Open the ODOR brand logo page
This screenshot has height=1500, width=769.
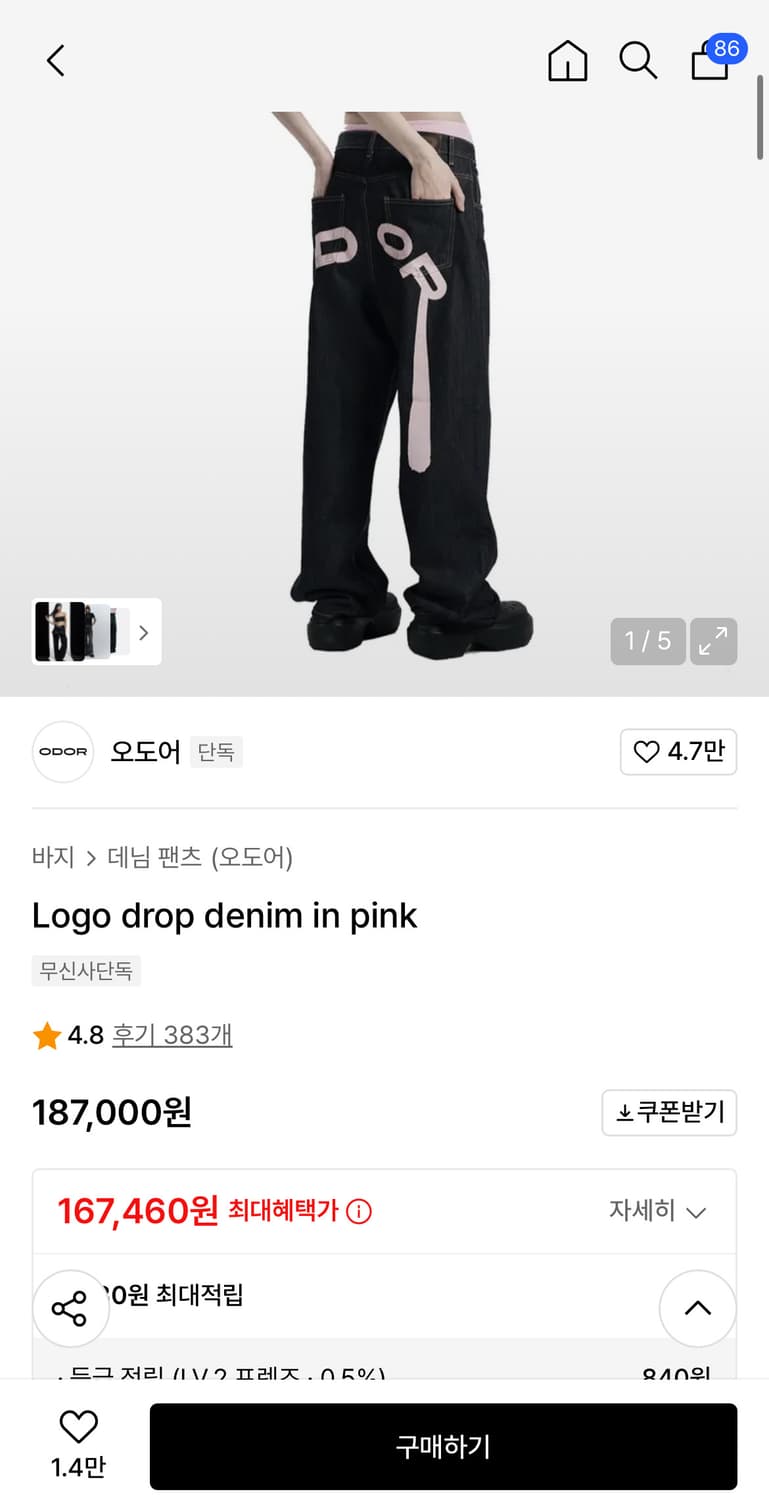pos(62,751)
